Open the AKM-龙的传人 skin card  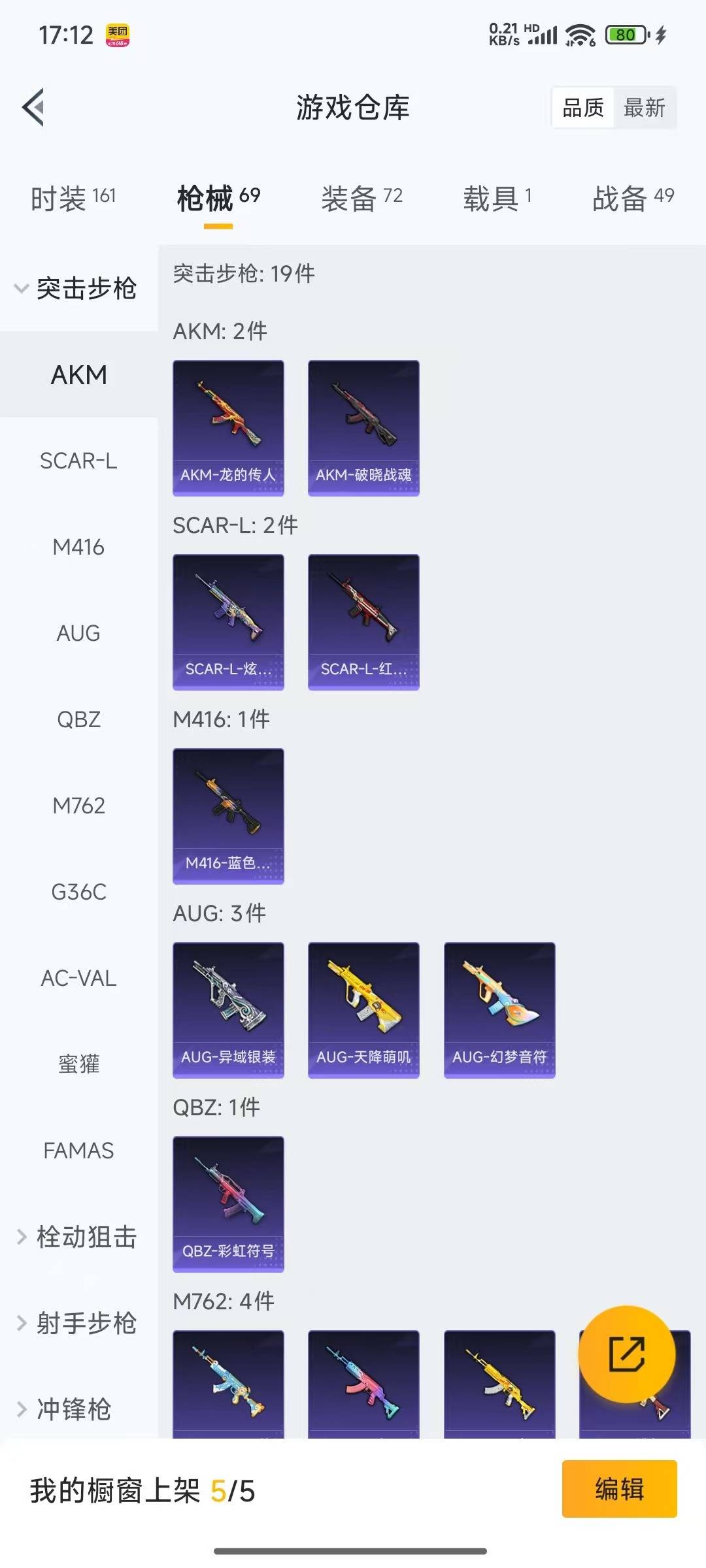click(x=228, y=428)
